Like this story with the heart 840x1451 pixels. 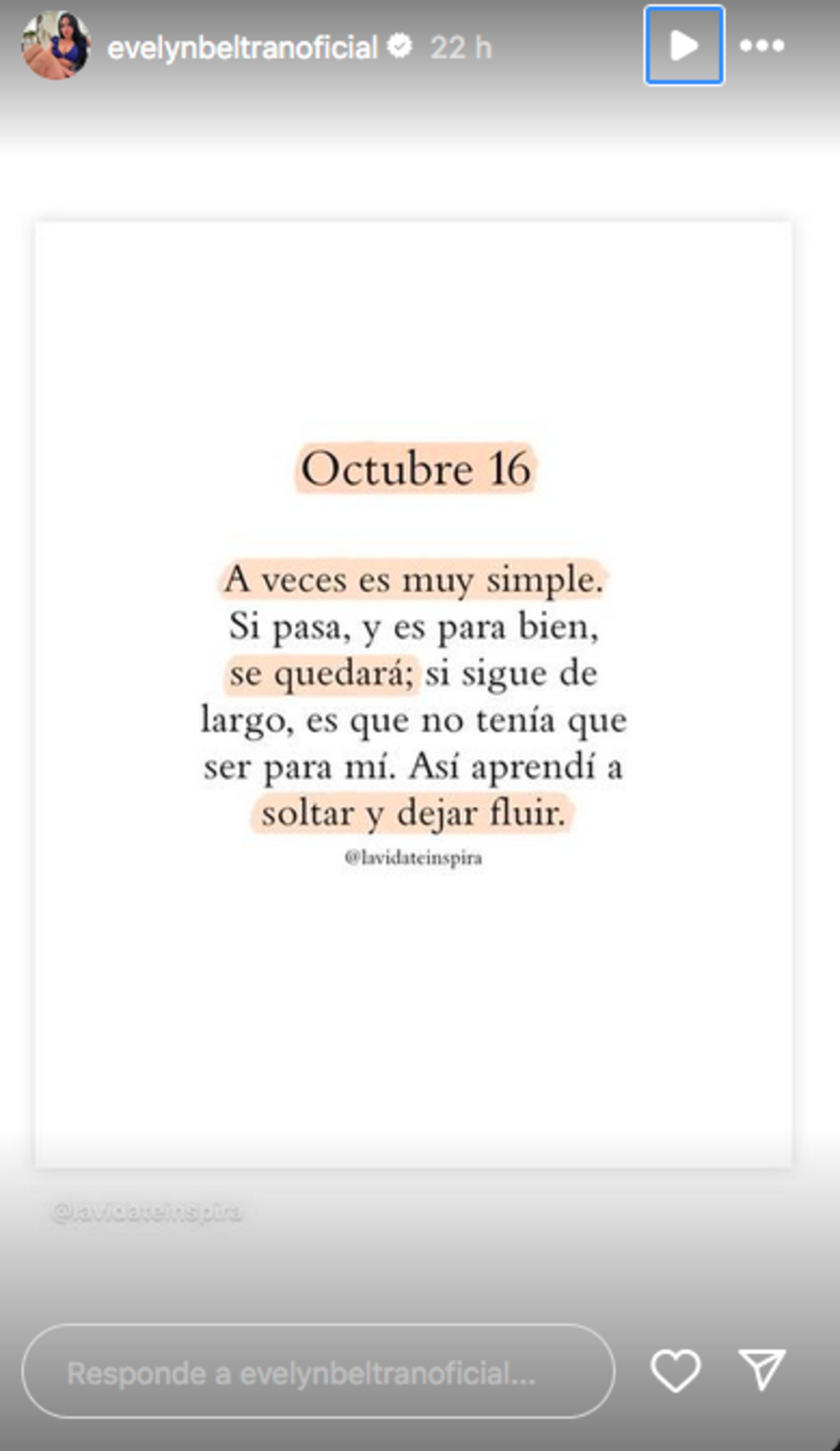[x=675, y=1371]
